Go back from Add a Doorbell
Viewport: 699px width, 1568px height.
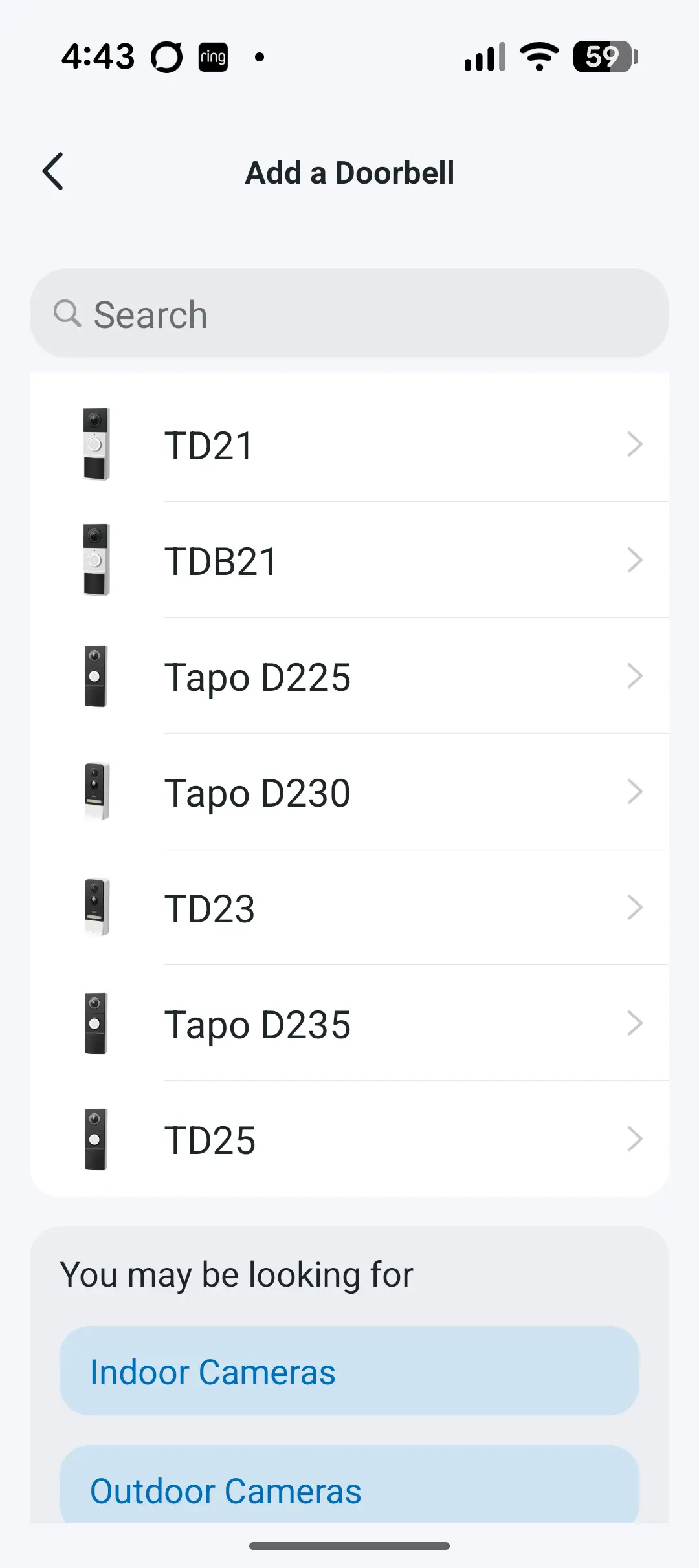[x=53, y=172]
